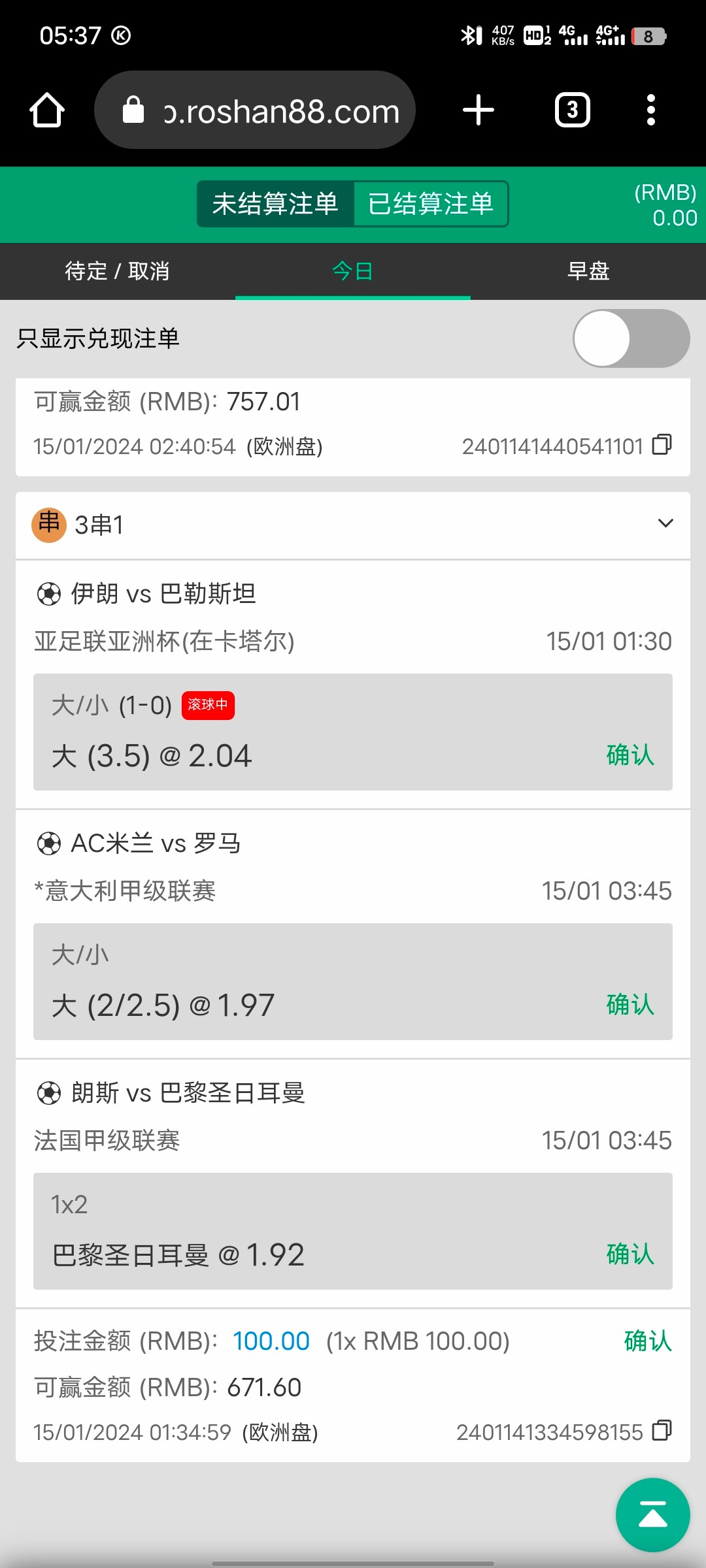Go to the browser home page
The image size is (706, 1568).
47,110
